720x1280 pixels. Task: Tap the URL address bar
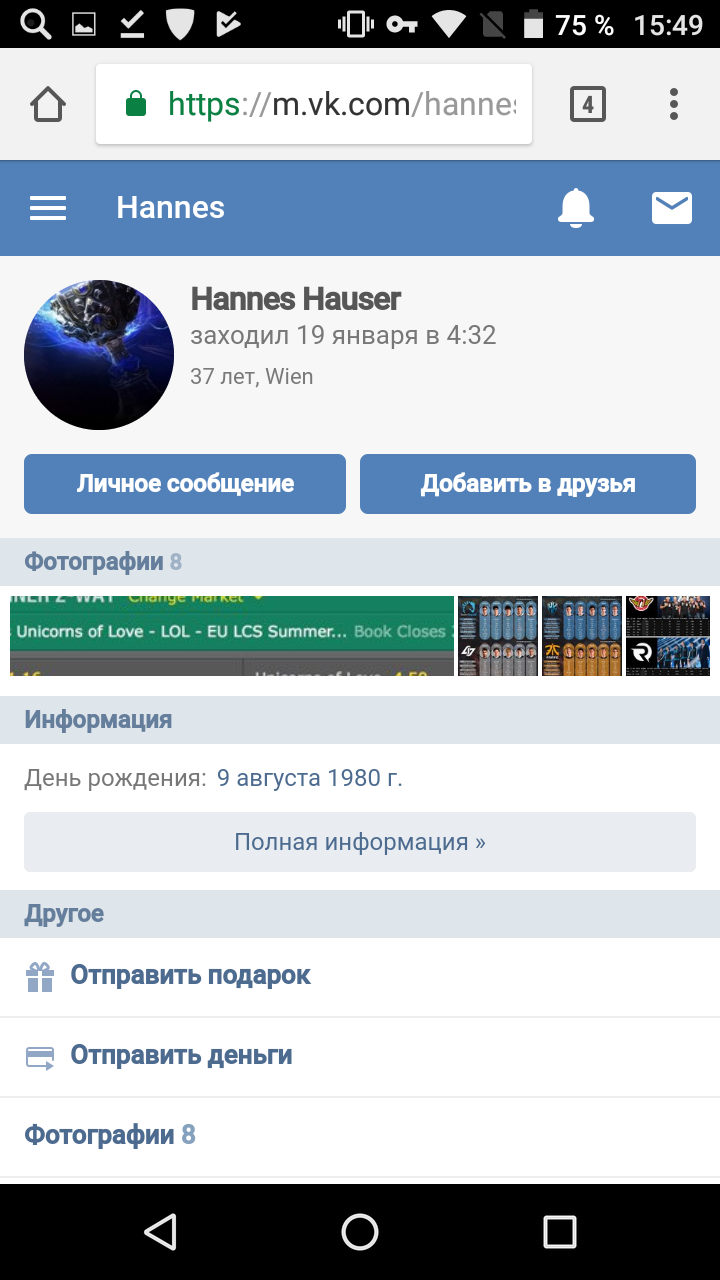click(313, 103)
